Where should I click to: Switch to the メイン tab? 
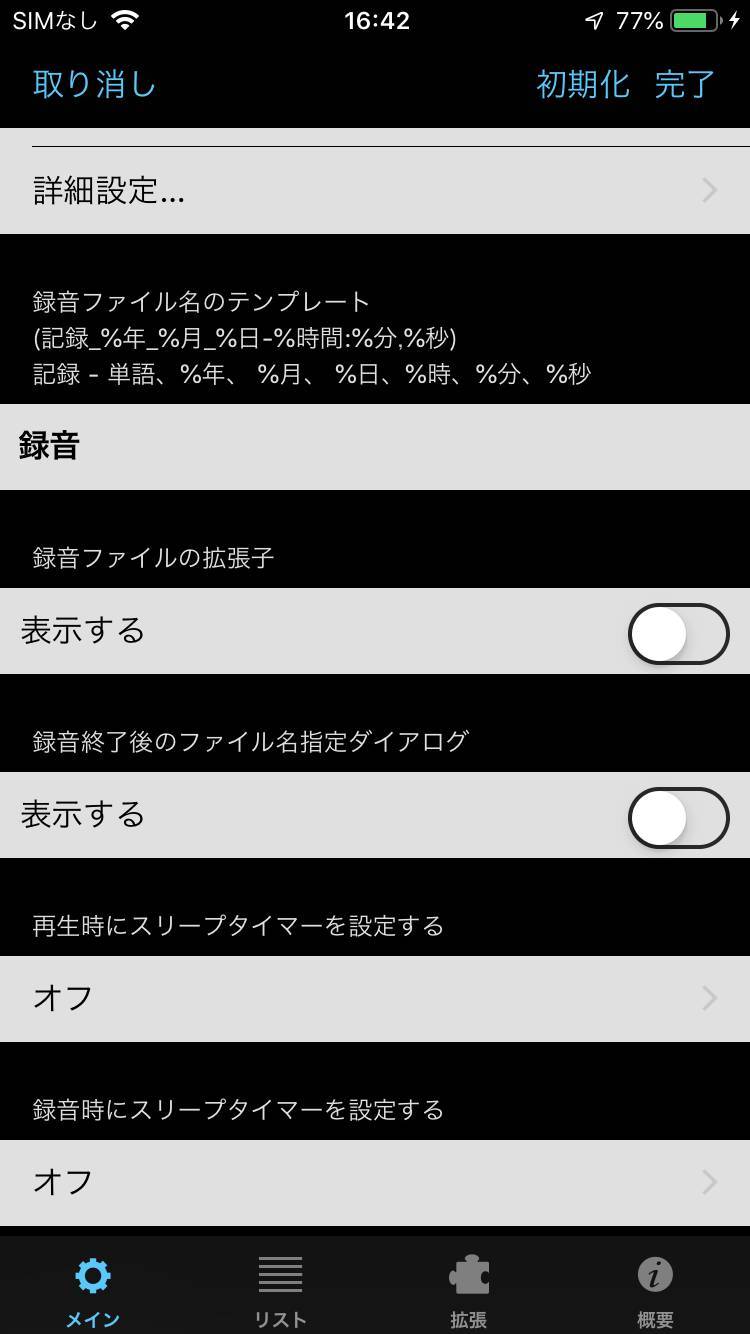[93, 1290]
